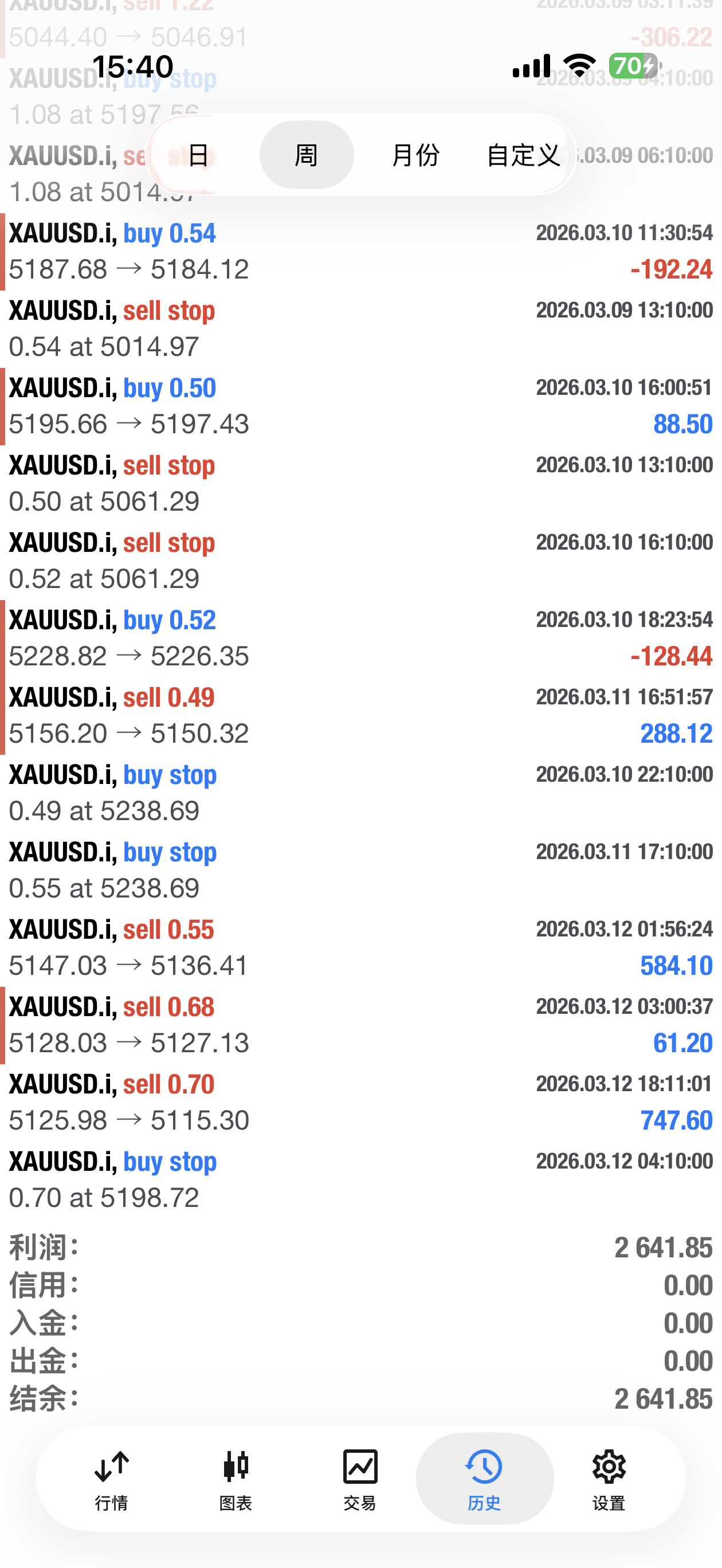The image size is (722, 1568).
Task: Expand the sell stop 0.52 at 5061.29 order
Action: [361, 560]
